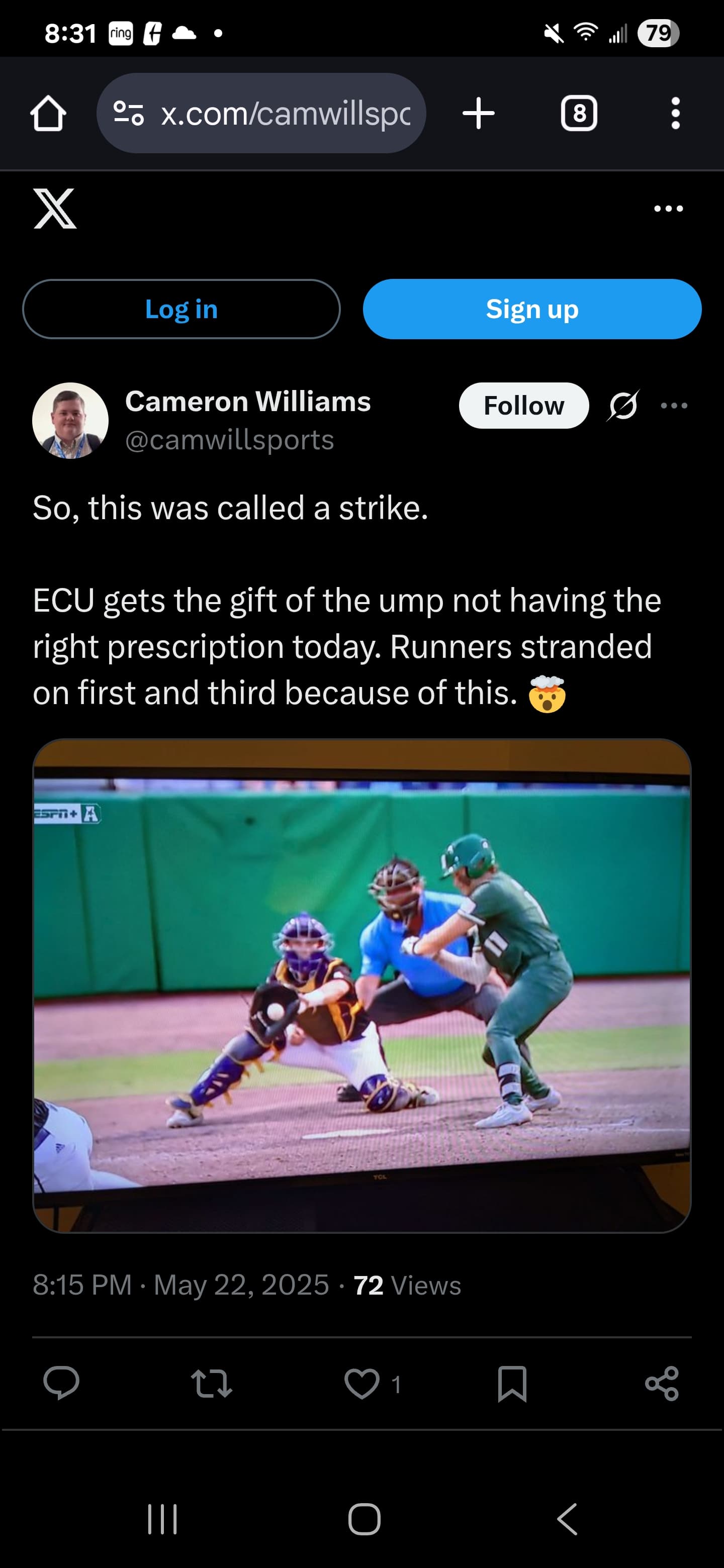The width and height of the screenshot is (724, 1568).
Task: Tap the x.com address bar
Action: (x=261, y=113)
